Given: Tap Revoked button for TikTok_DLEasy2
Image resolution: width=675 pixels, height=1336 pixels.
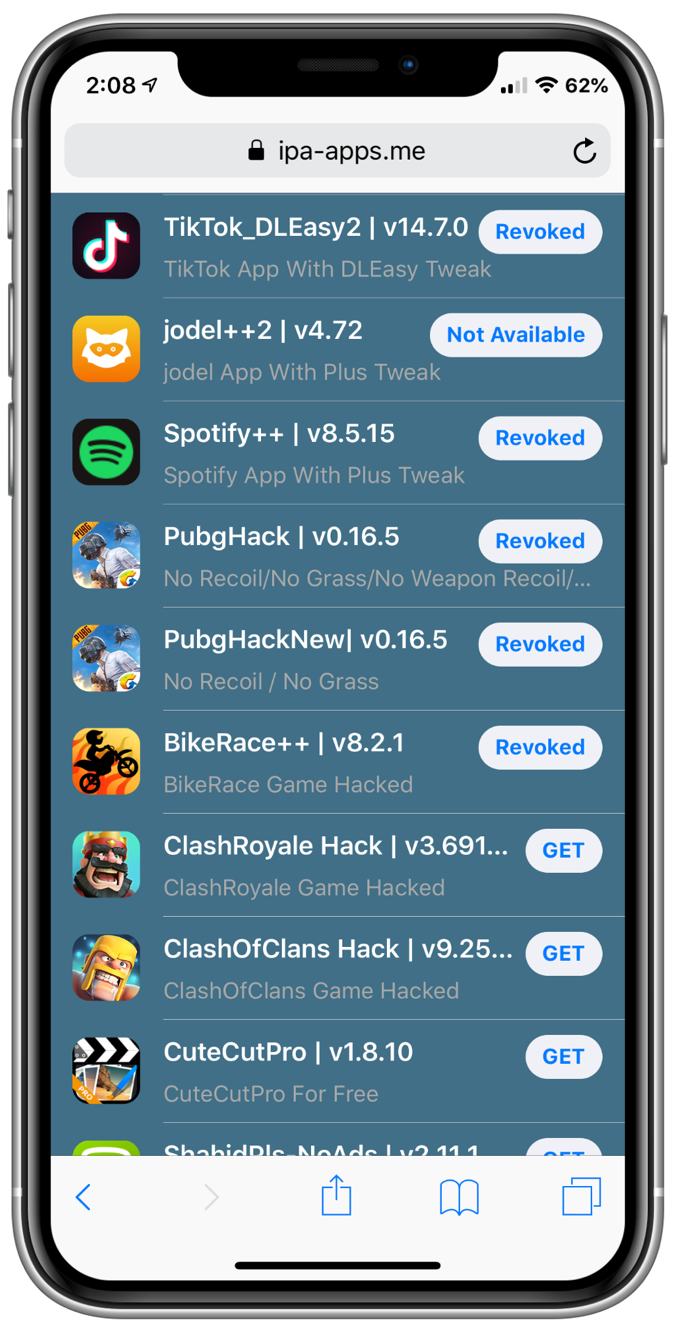Looking at the screenshot, I should pyautogui.click(x=540, y=232).
